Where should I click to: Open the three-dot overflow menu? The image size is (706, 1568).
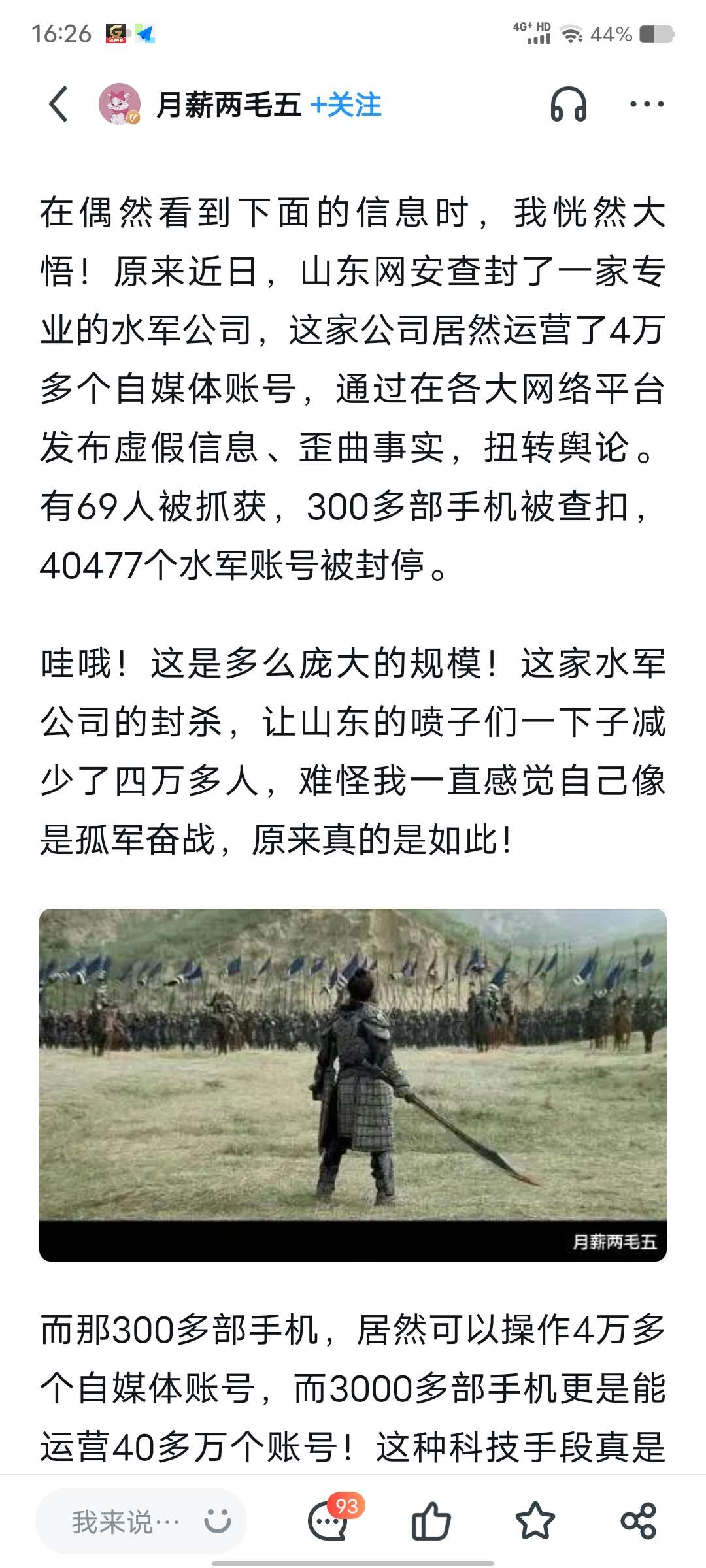point(647,105)
